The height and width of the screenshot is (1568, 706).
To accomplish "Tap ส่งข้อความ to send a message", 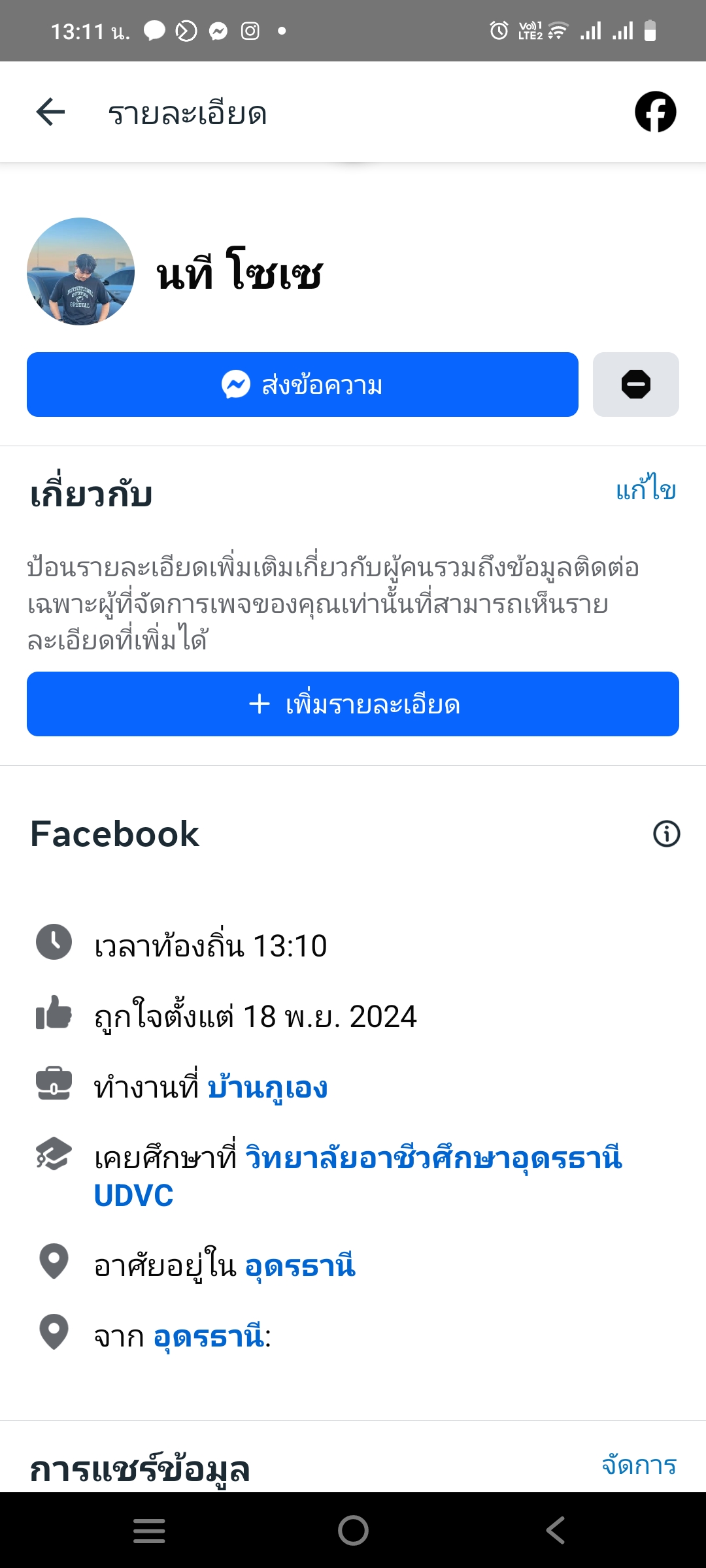I will tap(302, 385).
